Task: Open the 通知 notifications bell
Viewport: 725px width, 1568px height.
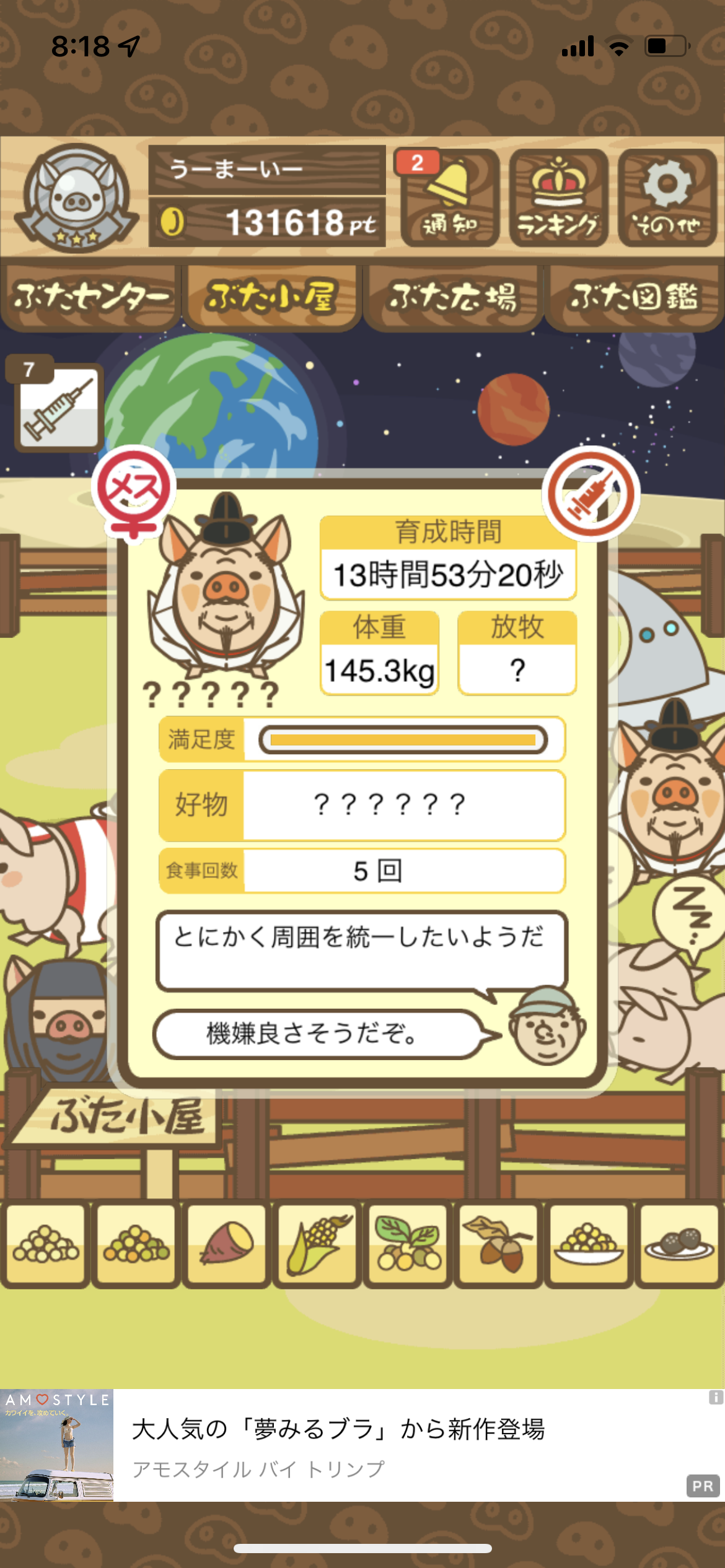Action: (x=450, y=198)
